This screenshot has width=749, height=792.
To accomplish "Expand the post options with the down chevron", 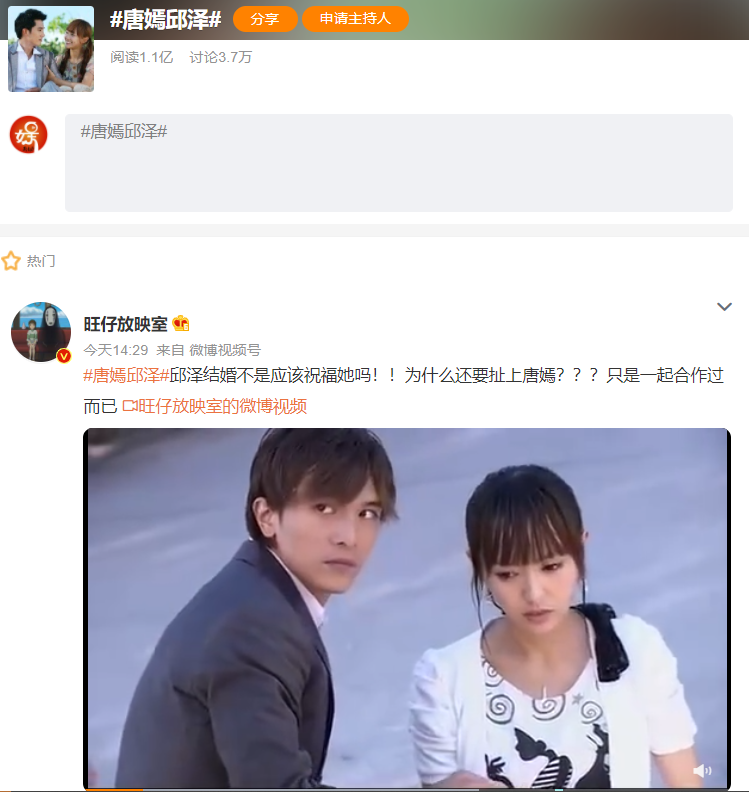I will [724, 307].
